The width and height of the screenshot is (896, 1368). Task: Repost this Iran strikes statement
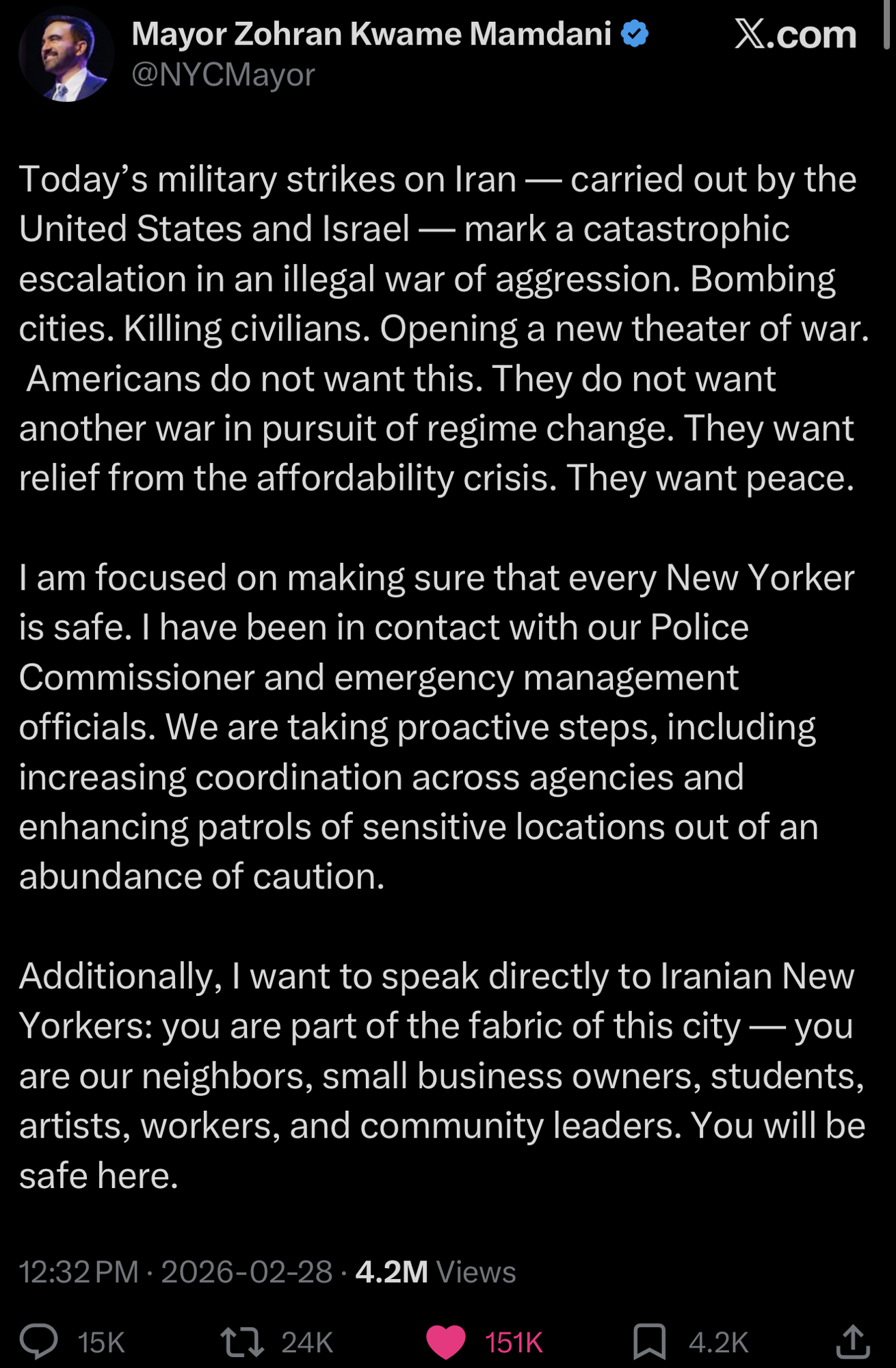(x=242, y=1341)
